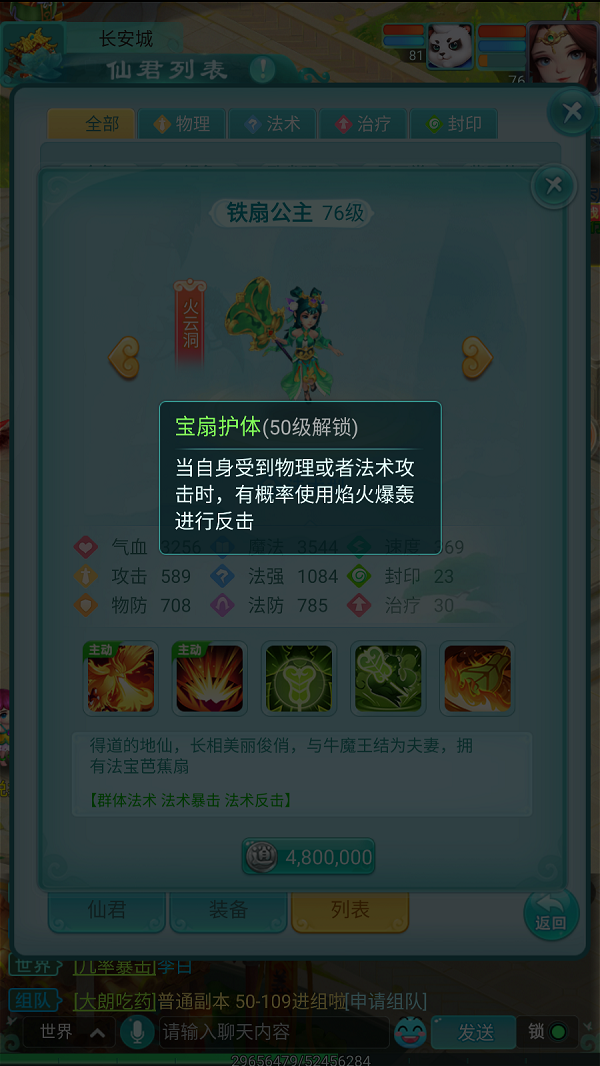
Task: Show the next 仙君 with right arrow
Action: point(476,357)
